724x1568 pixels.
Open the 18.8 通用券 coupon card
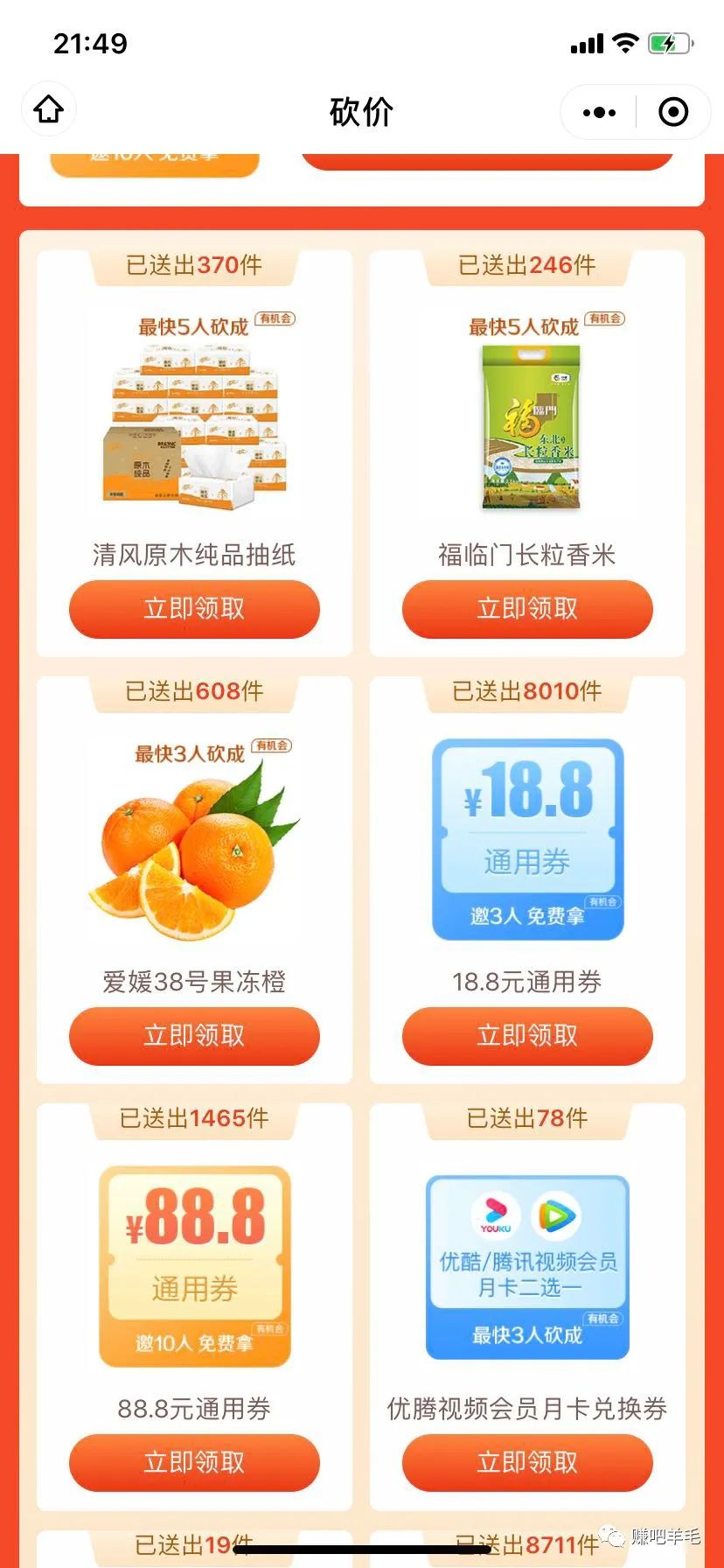527,840
